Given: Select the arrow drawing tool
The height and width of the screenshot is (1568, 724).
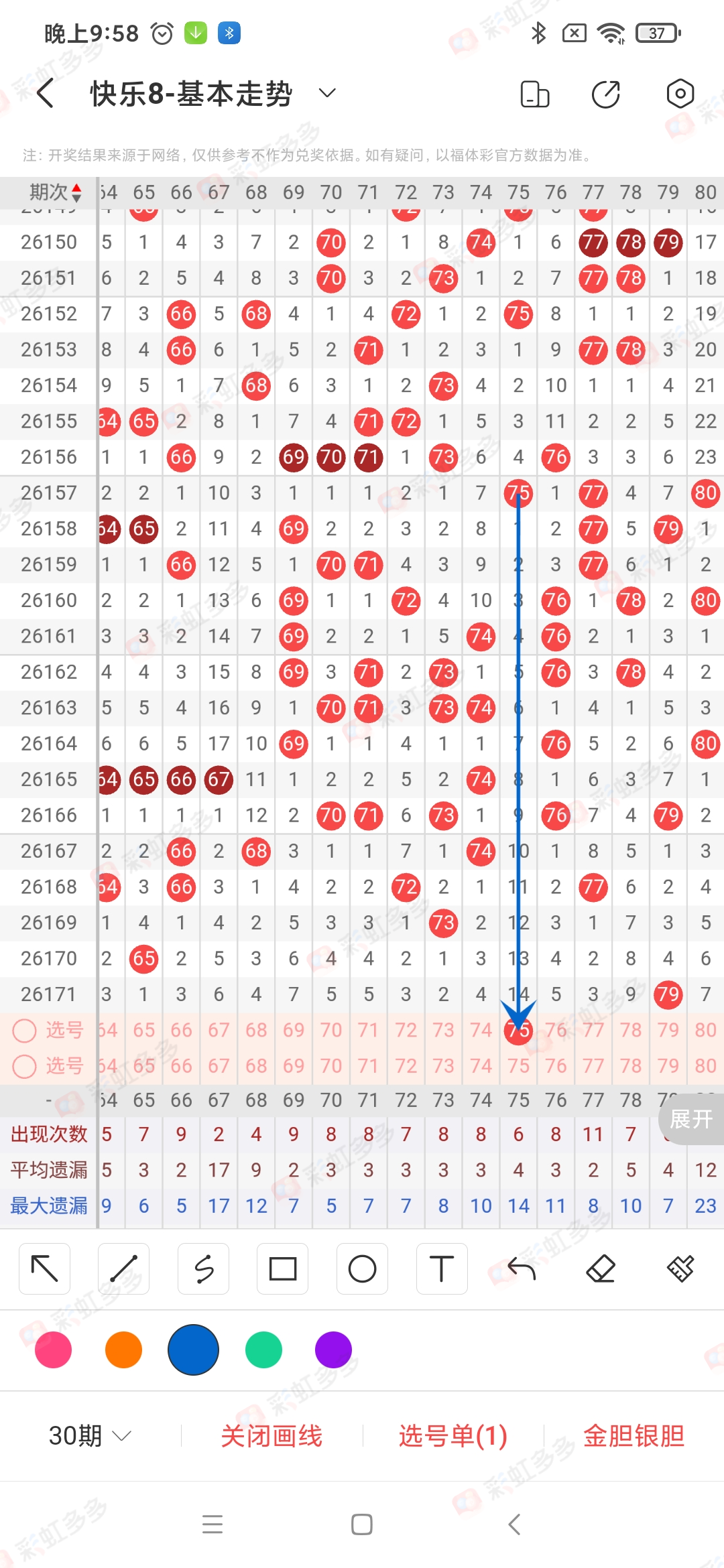Looking at the screenshot, I should click(45, 1268).
